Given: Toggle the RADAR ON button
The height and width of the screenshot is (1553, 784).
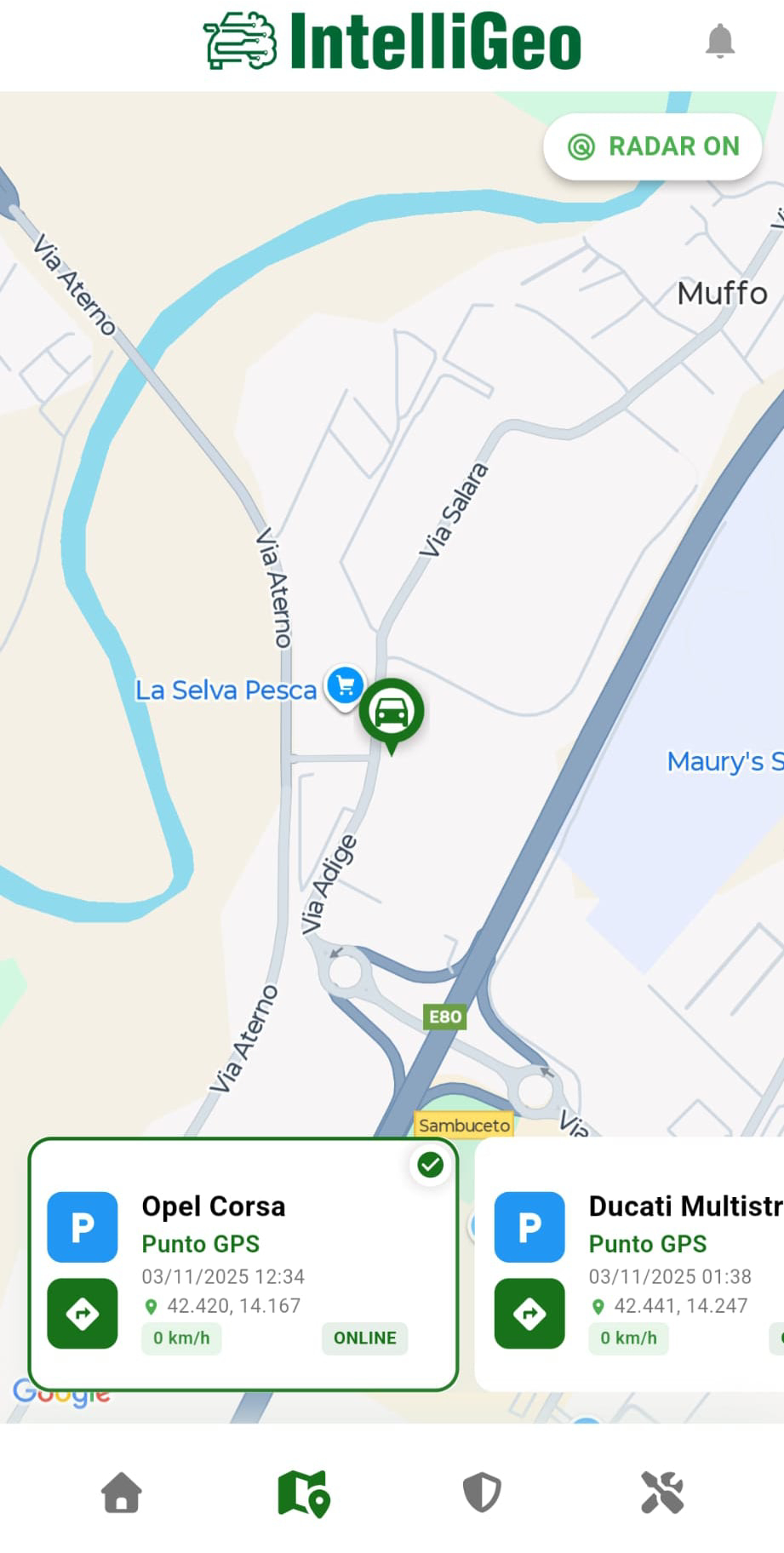Looking at the screenshot, I should coord(653,146).
